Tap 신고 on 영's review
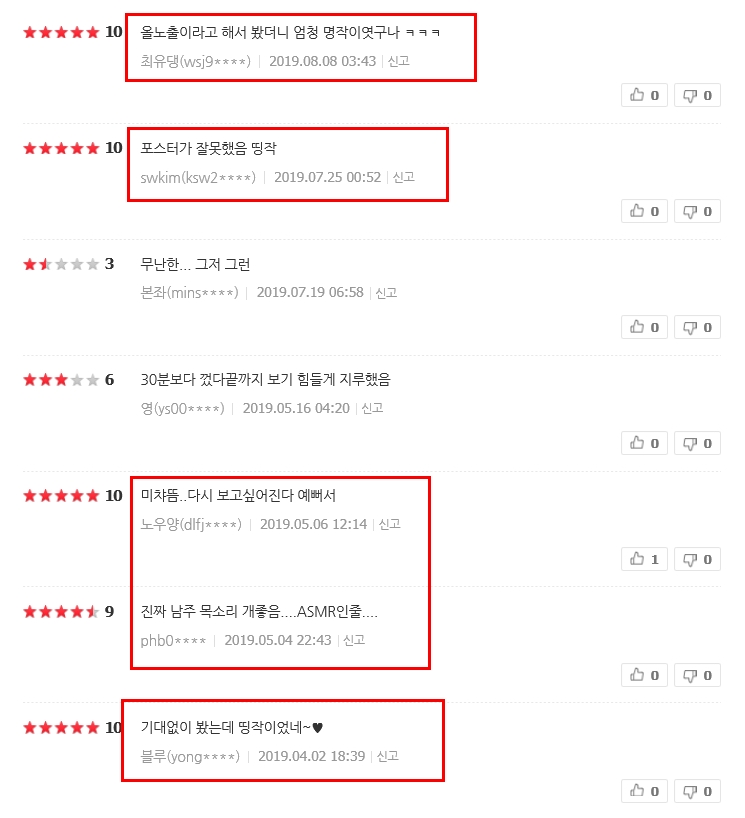745x818 pixels. (373, 409)
